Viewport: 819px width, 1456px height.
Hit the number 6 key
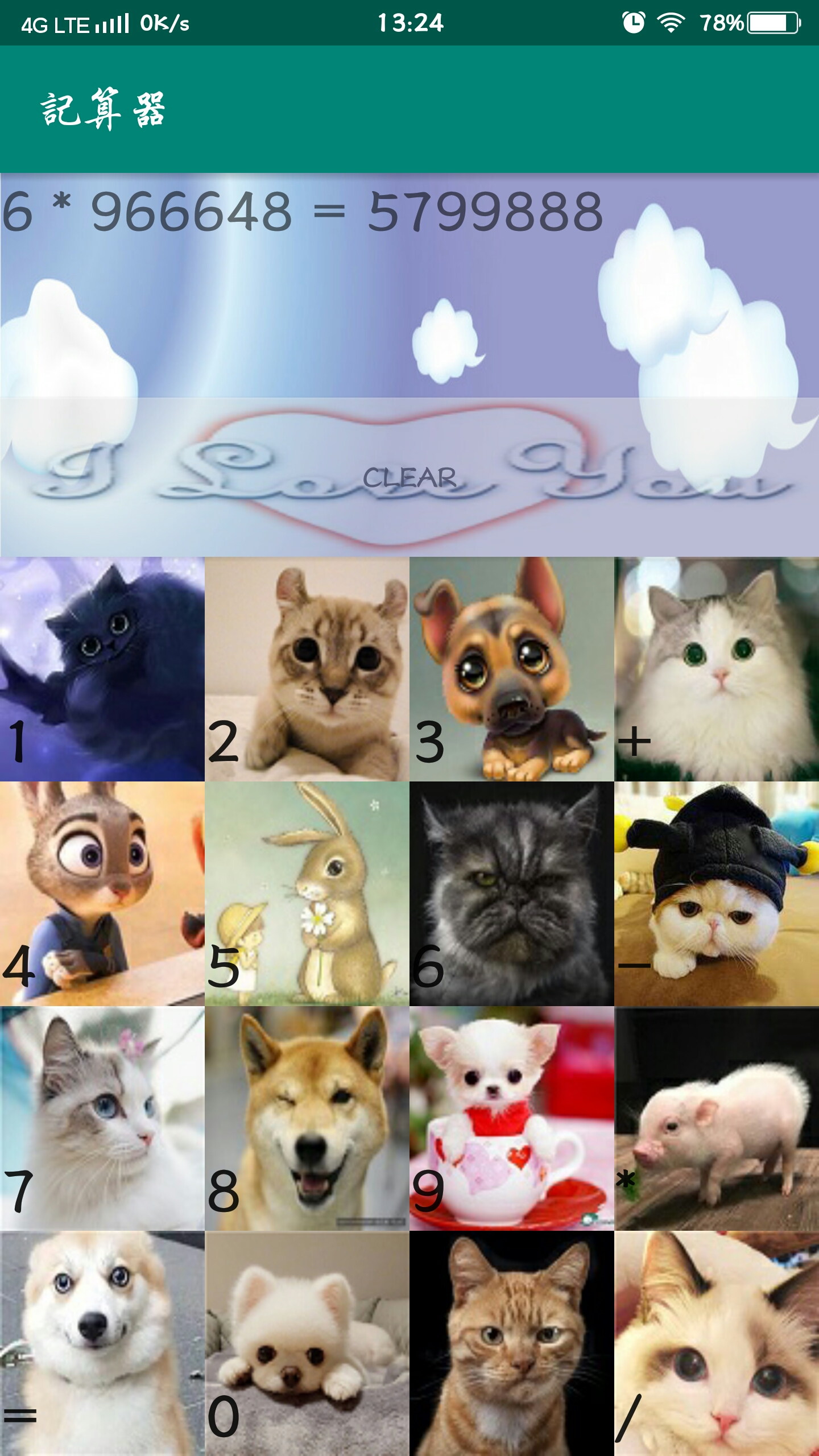tap(512, 894)
